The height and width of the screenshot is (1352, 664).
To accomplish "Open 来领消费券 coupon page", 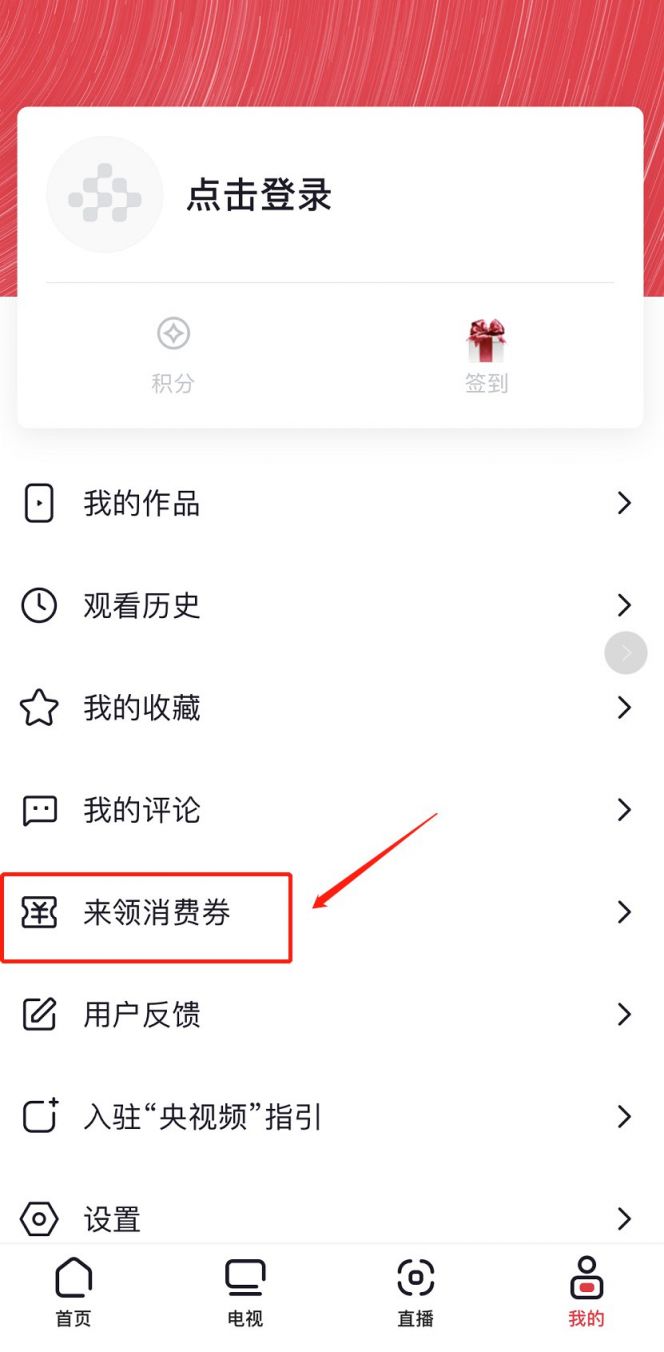I will 157,912.
